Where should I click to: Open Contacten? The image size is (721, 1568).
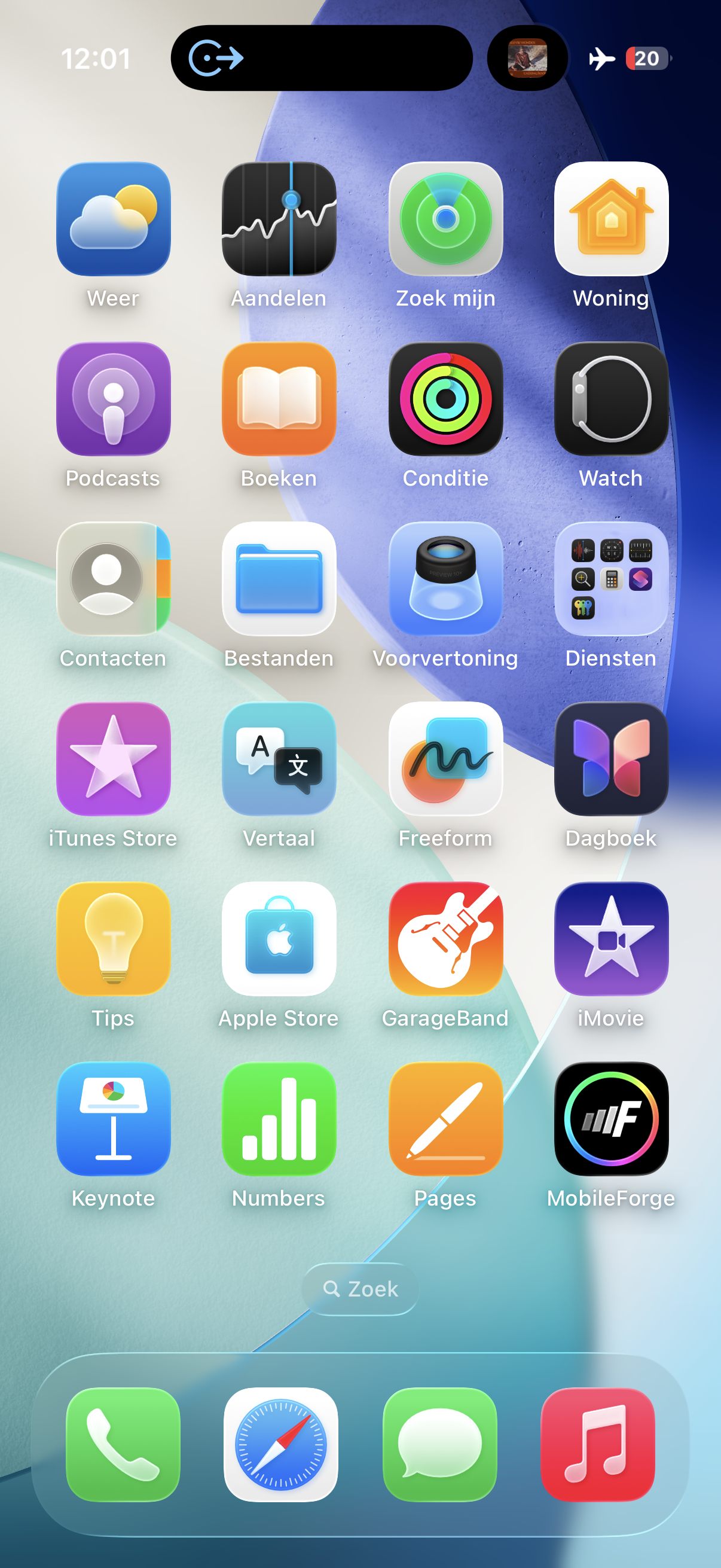coord(113,579)
